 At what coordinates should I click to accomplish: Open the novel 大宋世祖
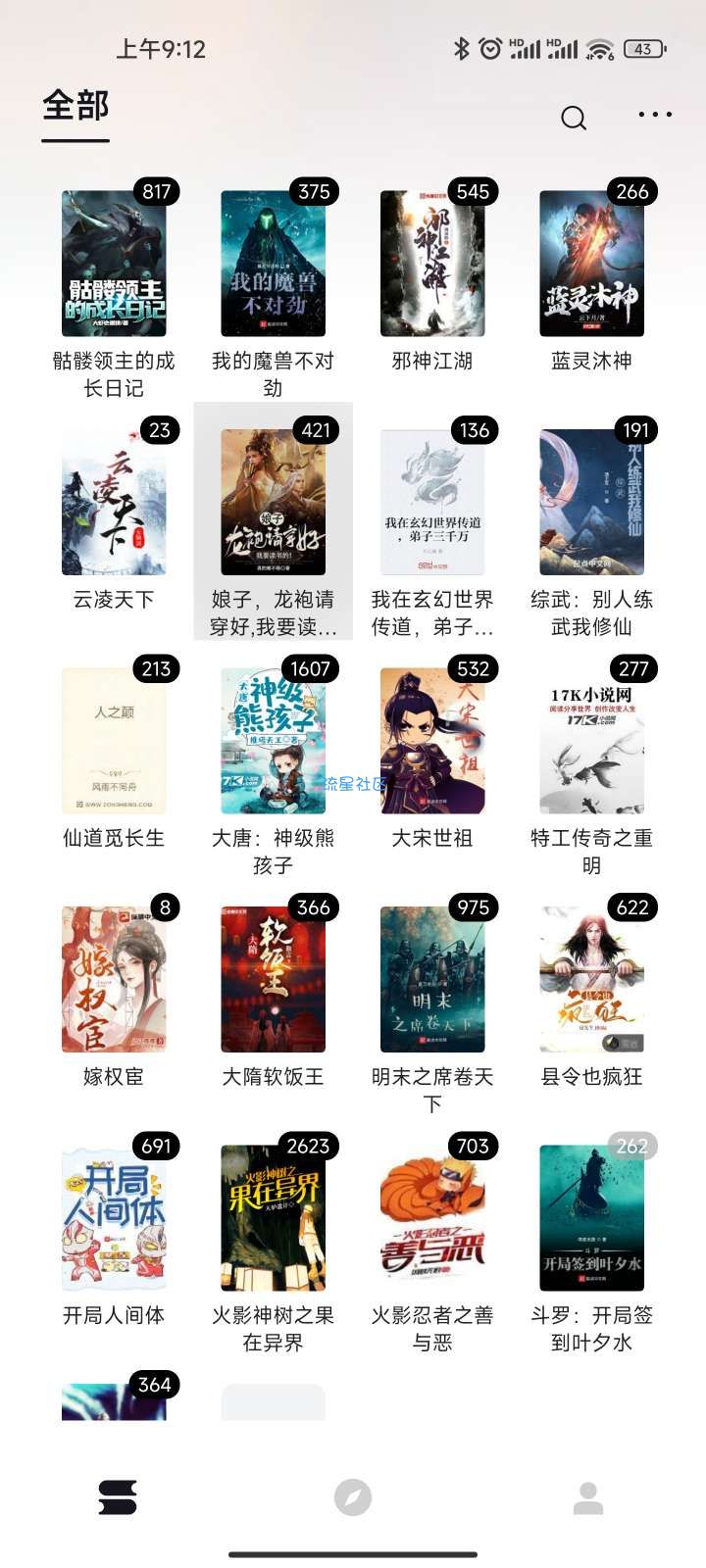tap(432, 741)
